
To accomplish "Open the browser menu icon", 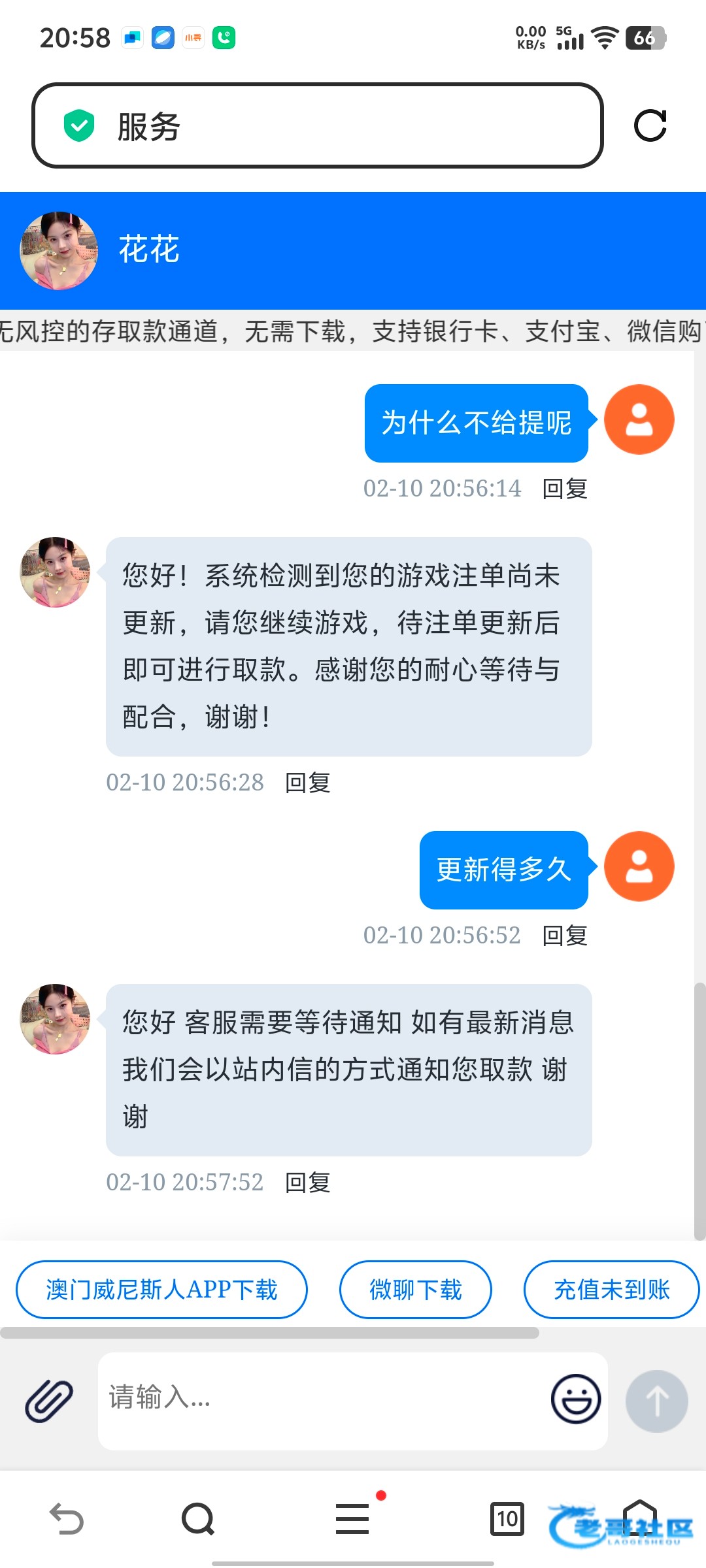I will coord(352,1518).
